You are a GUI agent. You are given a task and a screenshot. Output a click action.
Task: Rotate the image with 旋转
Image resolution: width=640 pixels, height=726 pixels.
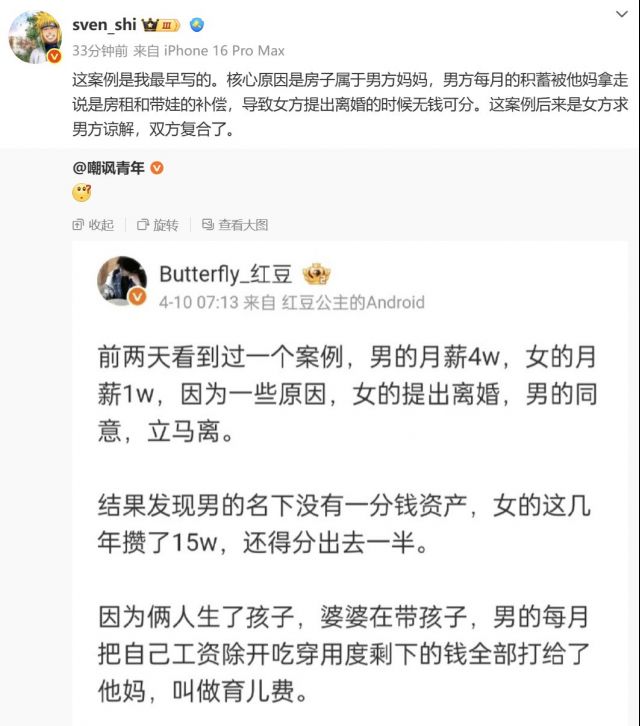point(157,226)
